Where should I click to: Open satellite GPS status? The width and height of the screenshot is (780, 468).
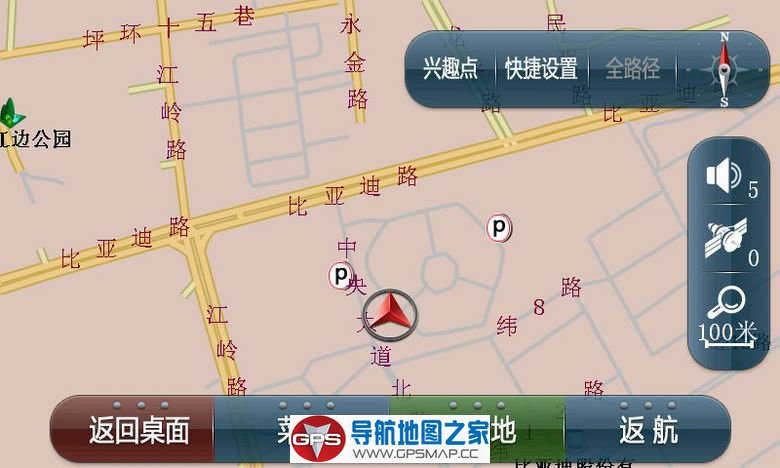[x=728, y=243]
